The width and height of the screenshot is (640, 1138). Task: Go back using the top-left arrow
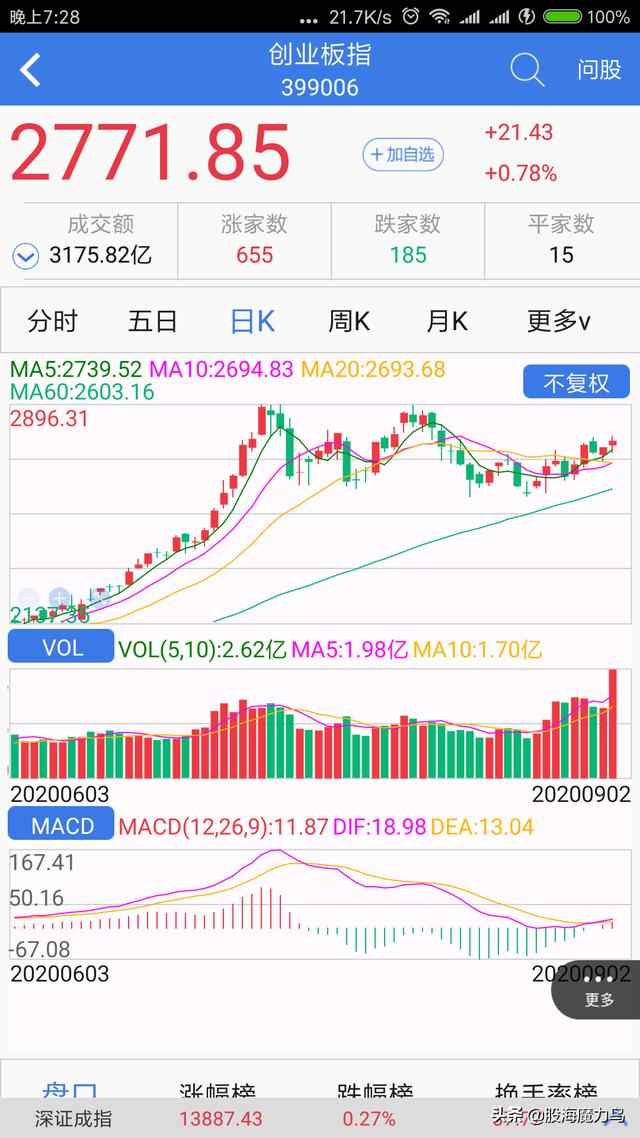(31, 70)
